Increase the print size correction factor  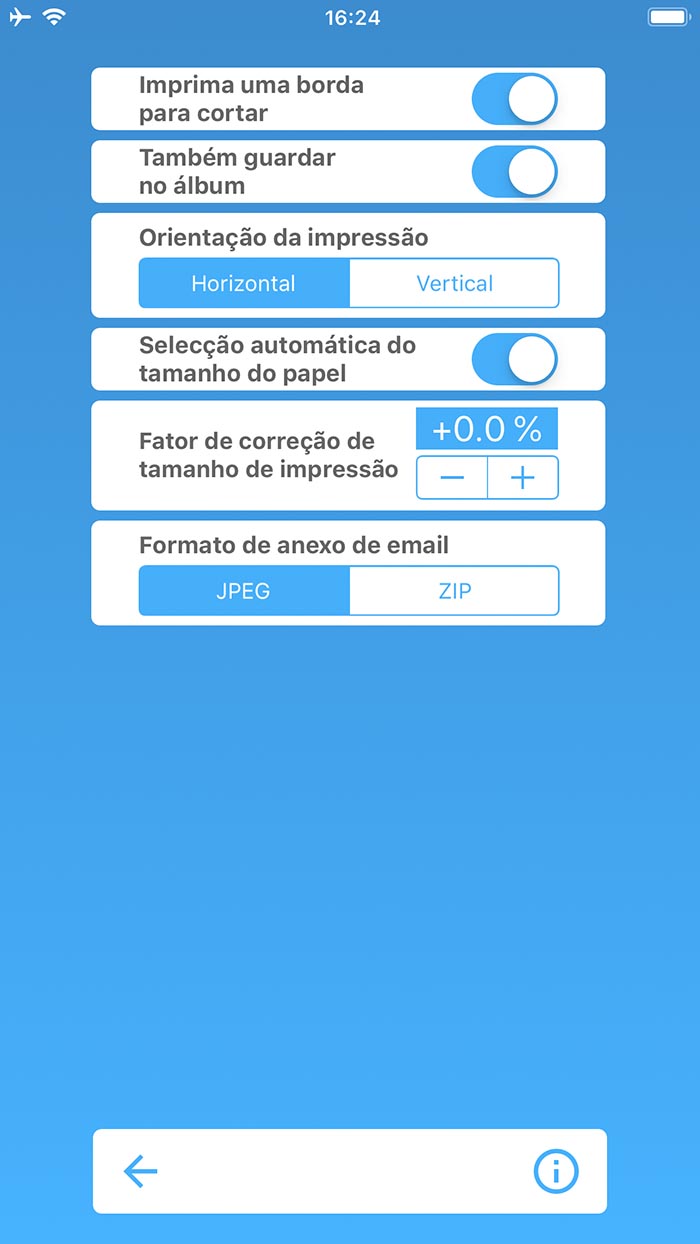pyautogui.click(x=523, y=478)
